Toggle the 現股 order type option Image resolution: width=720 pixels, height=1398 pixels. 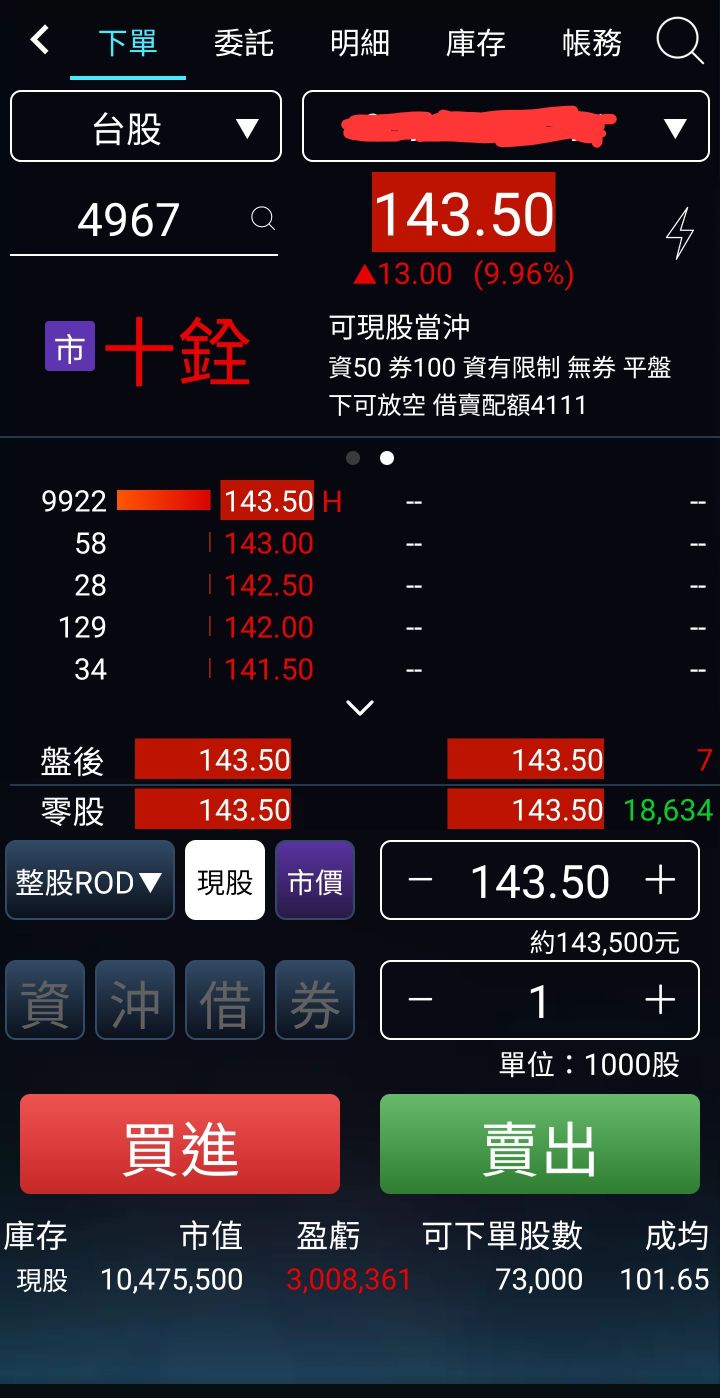pos(224,880)
